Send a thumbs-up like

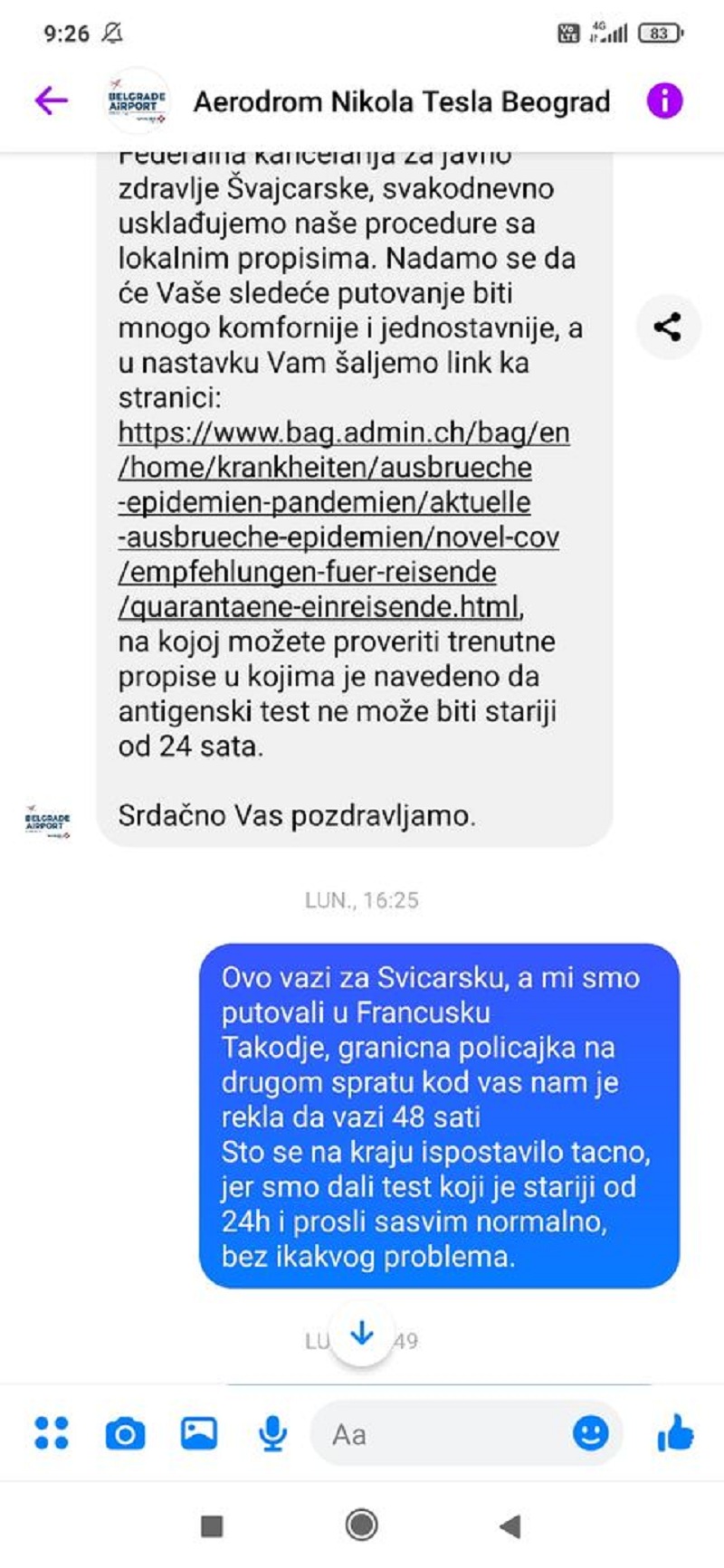(x=675, y=1433)
